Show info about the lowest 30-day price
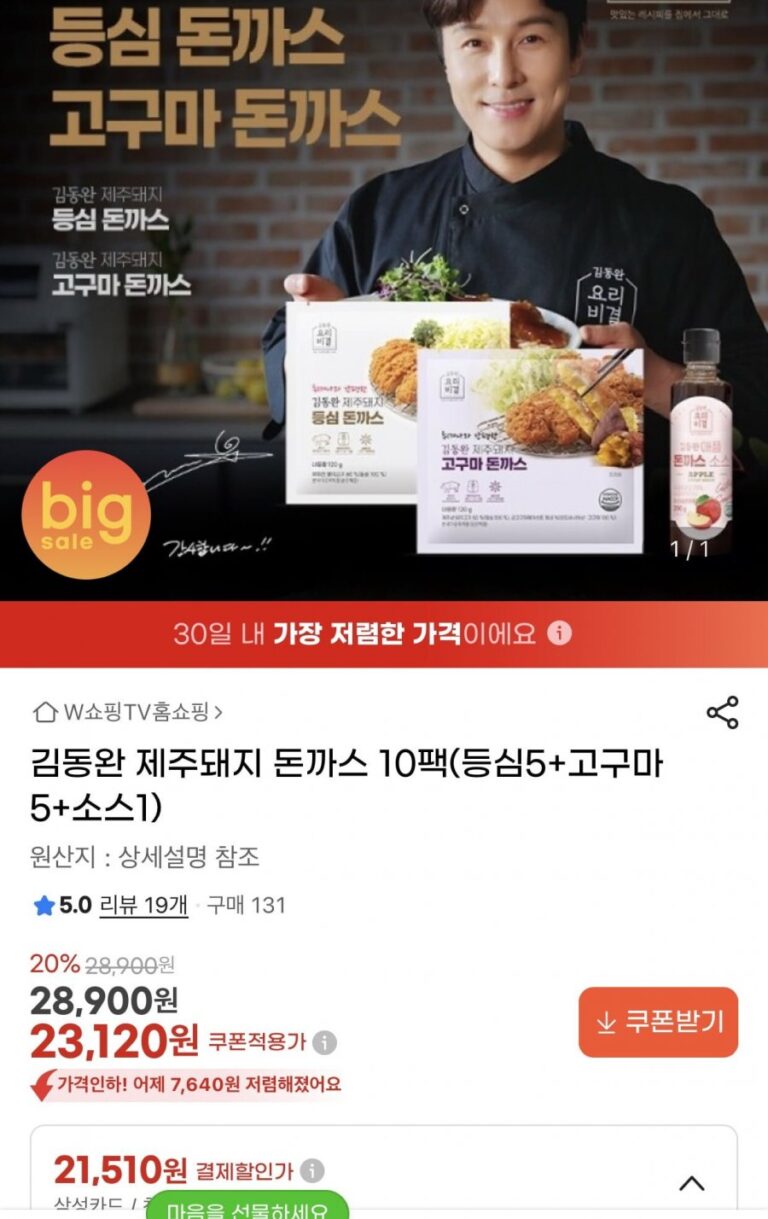 [560, 633]
